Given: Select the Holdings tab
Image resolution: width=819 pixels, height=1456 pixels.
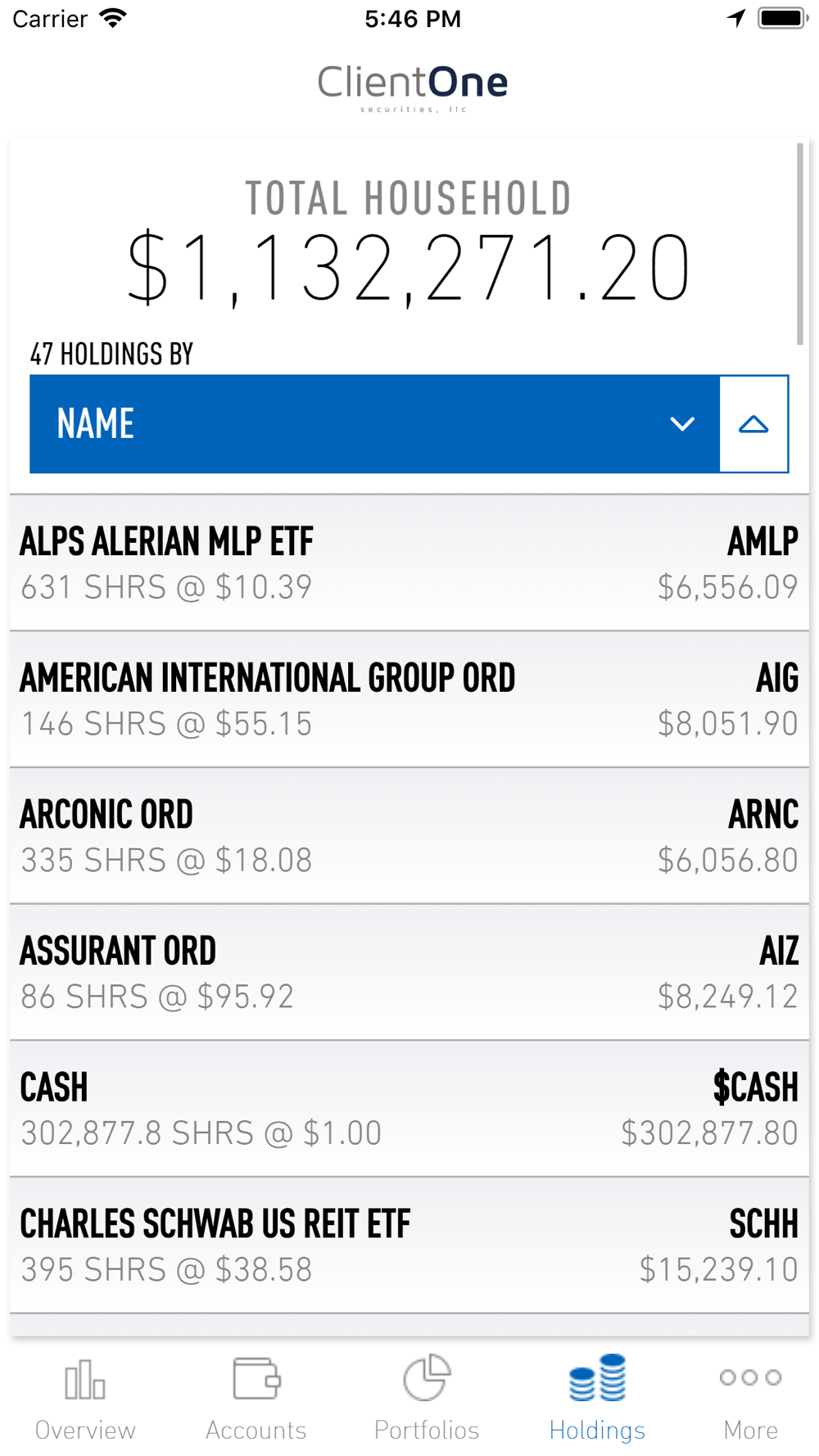Looking at the screenshot, I should pyautogui.click(x=597, y=1399).
